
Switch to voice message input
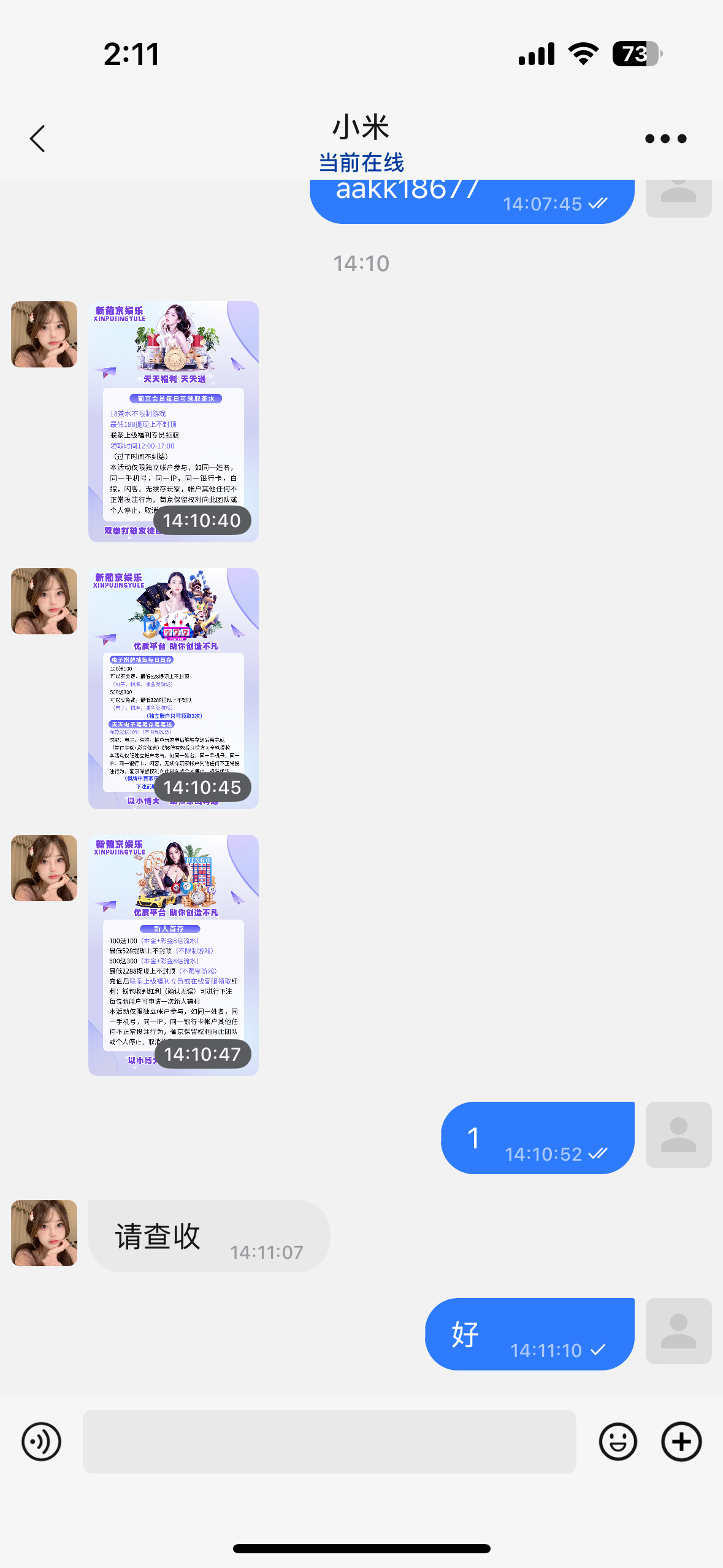click(42, 1442)
